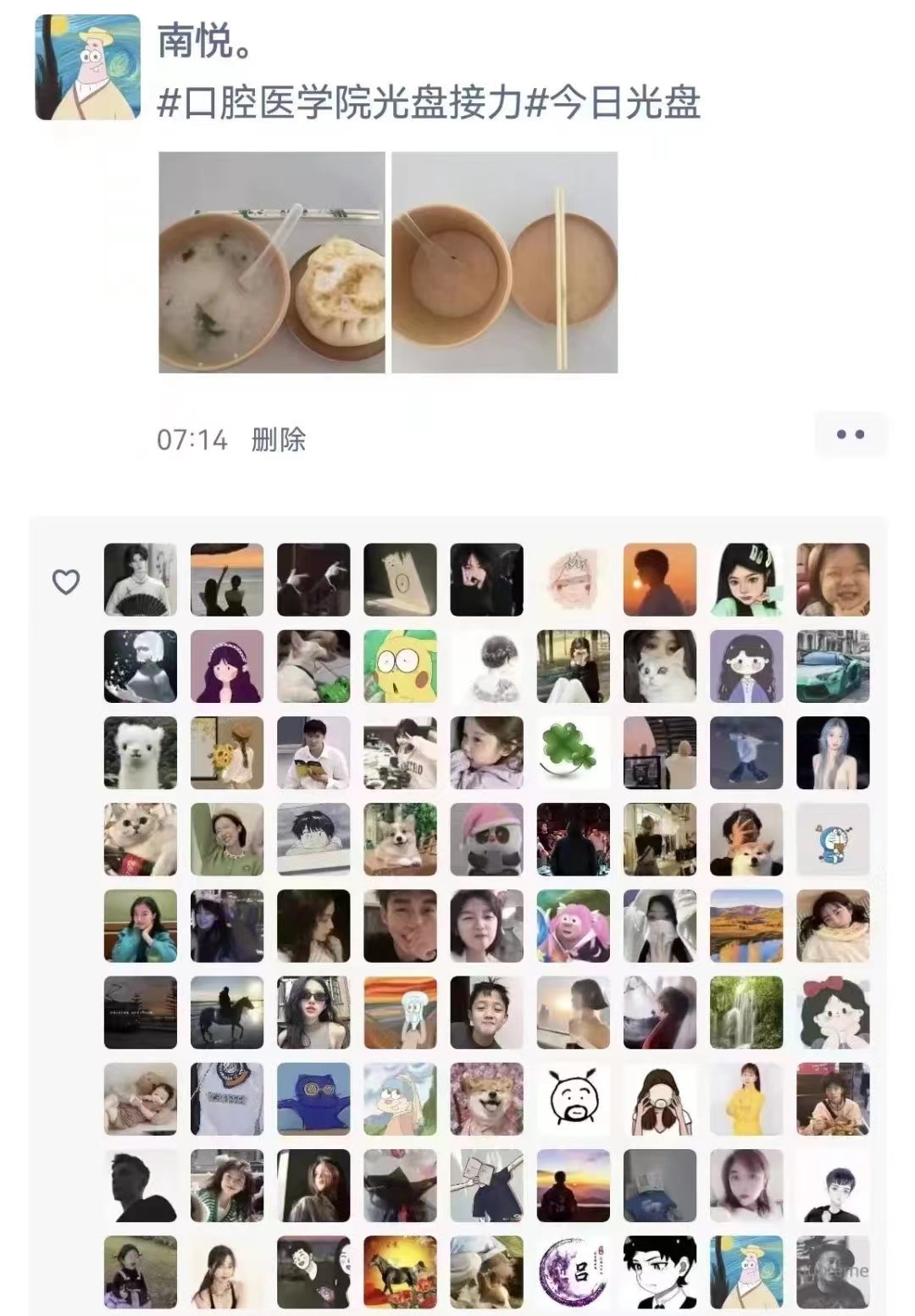
Task: Open the two-dot like/comment menu
Action: pos(850,434)
